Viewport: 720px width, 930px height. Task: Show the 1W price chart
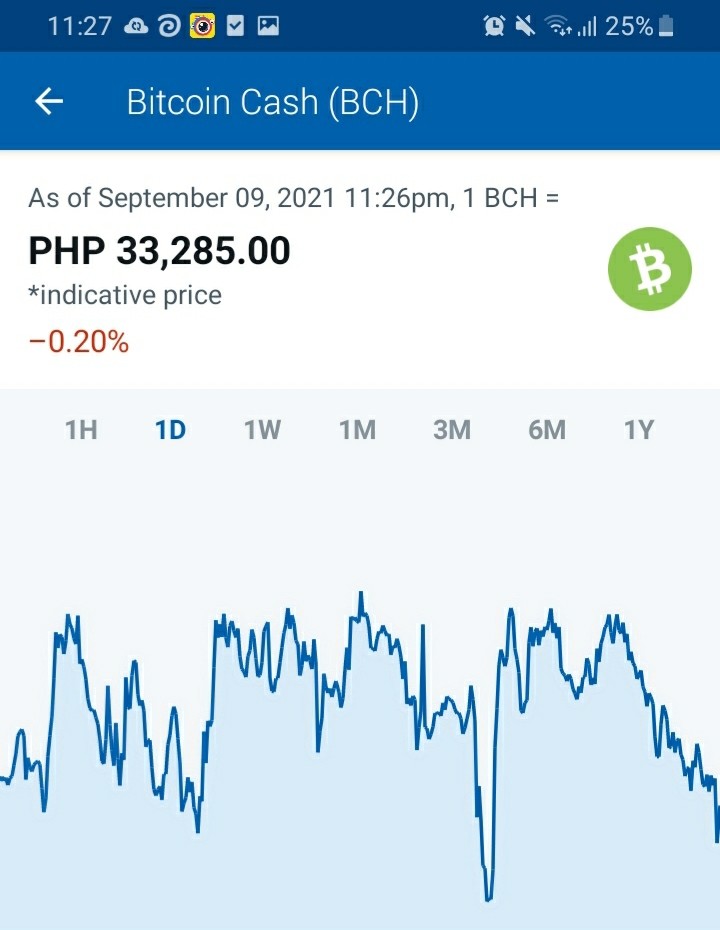click(x=263, y=430)
